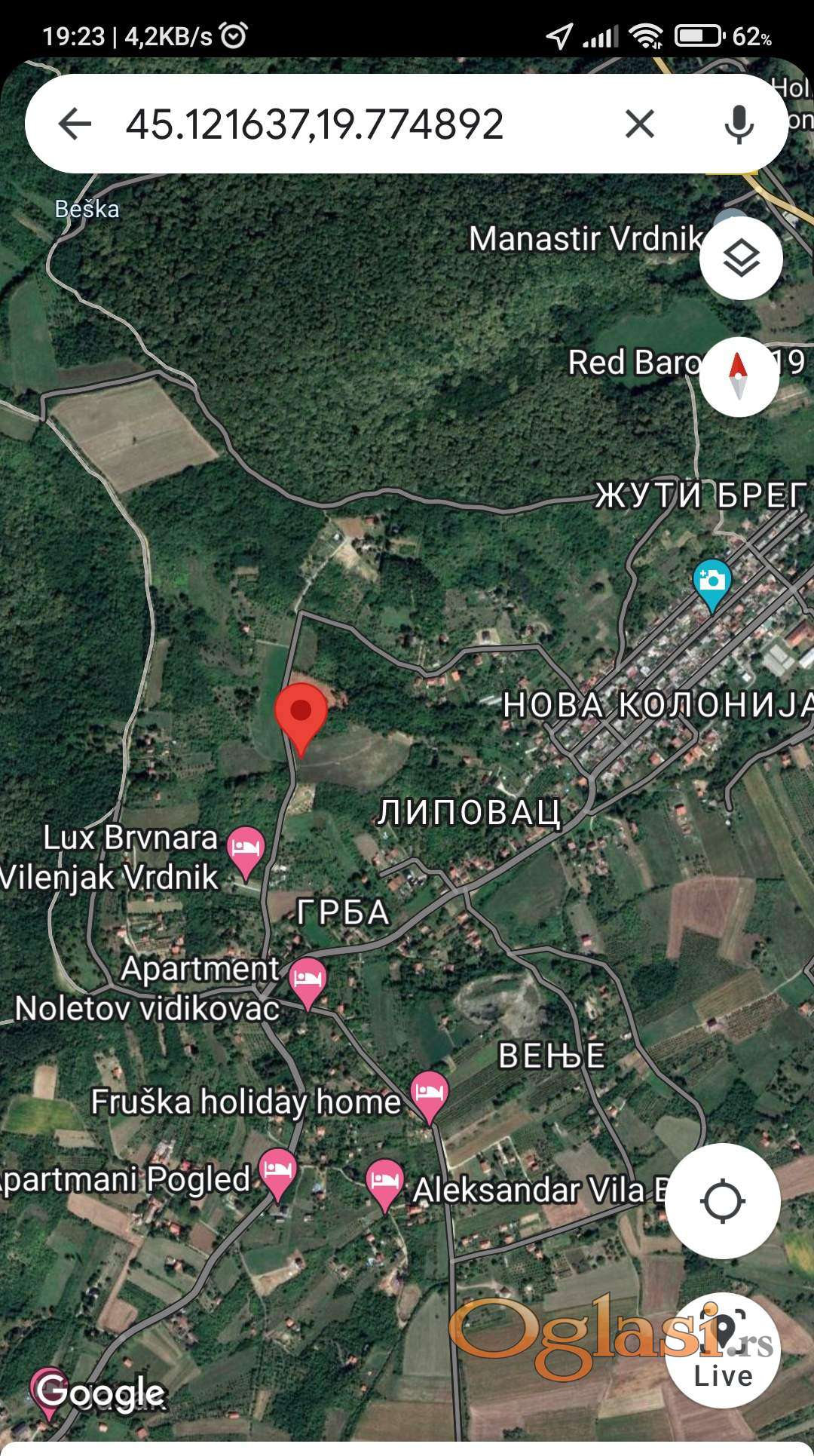Start voice search with the microphone
The image size is (814, 1456).
739,124
